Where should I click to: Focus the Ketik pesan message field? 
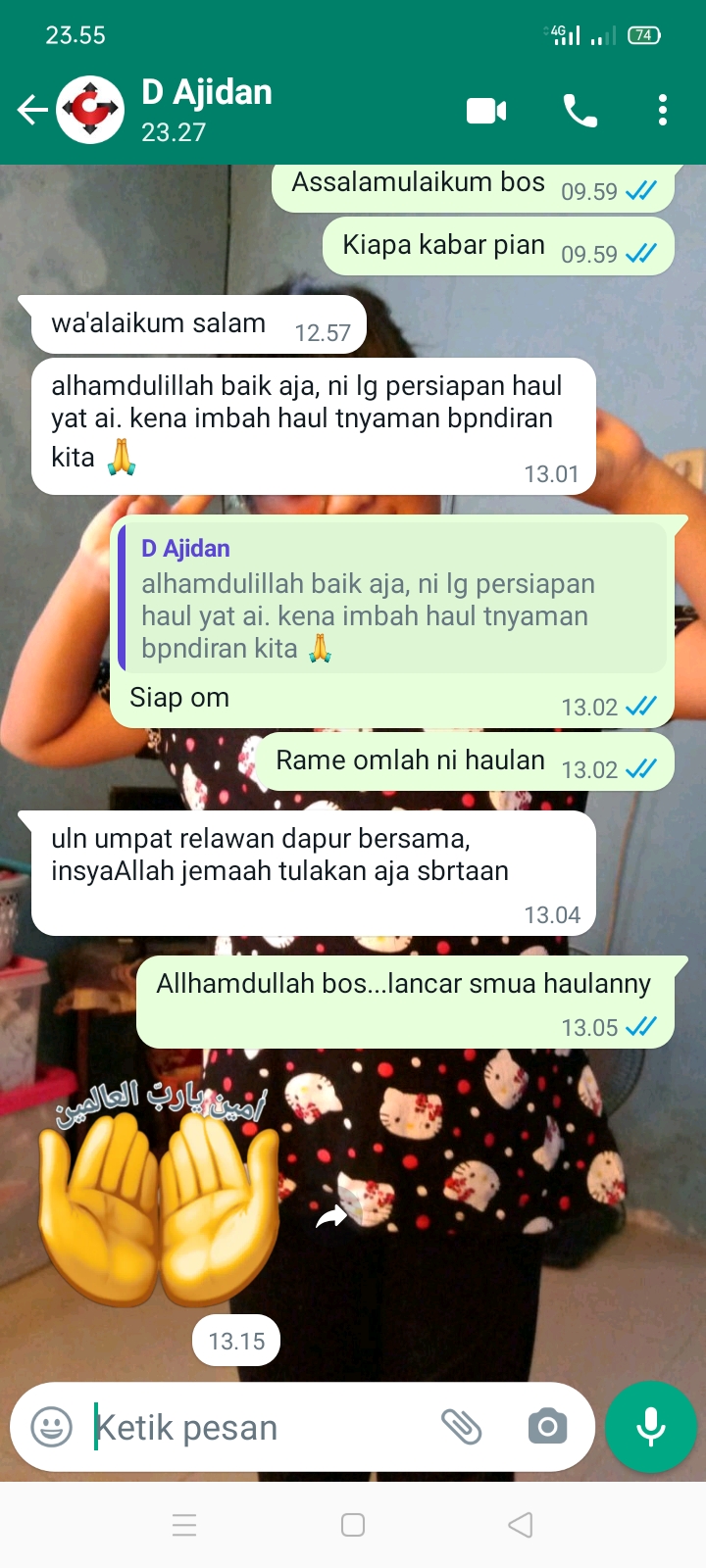click(255, 1427)
